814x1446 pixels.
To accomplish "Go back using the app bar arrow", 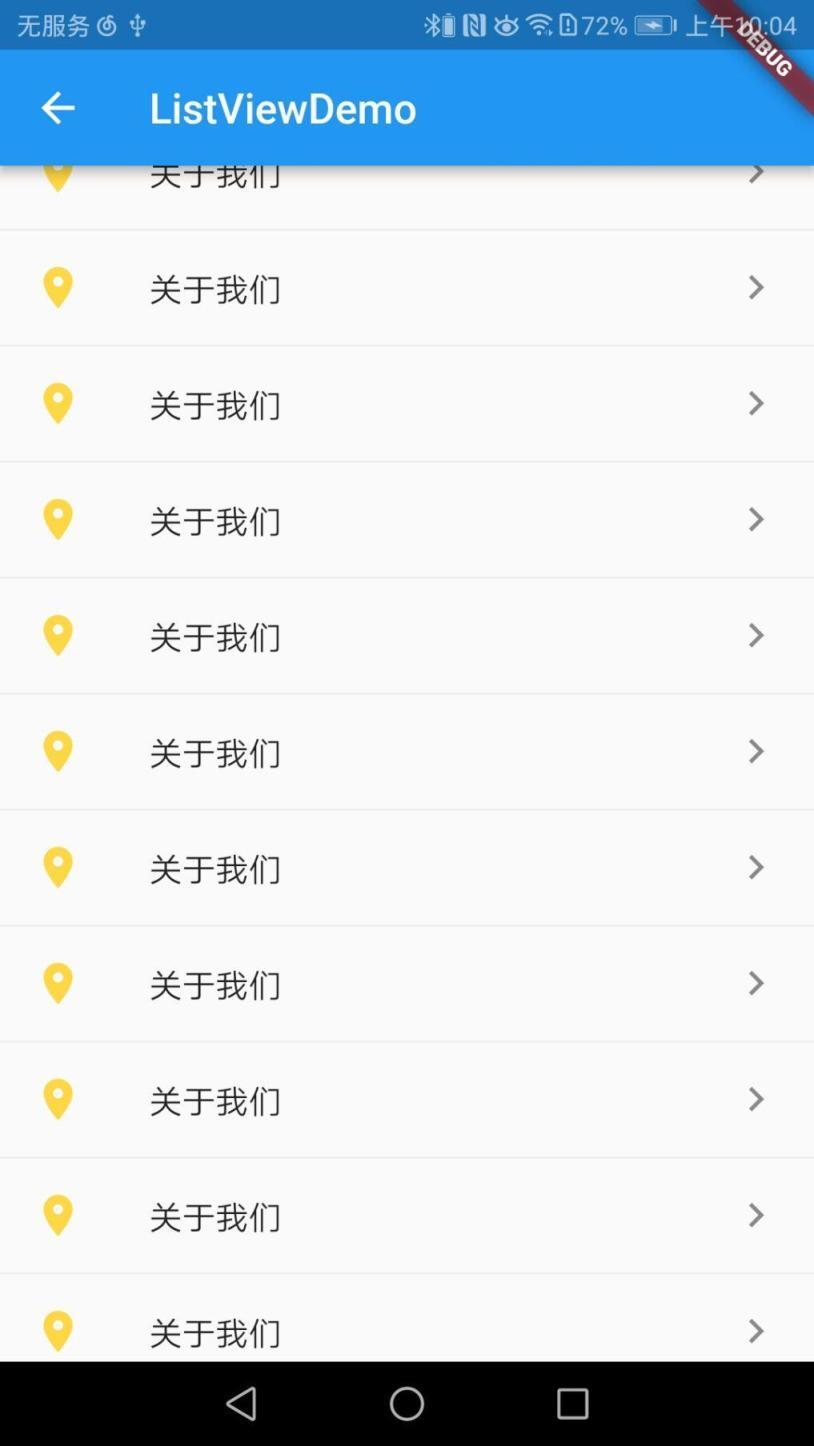I will coord(58,108).
